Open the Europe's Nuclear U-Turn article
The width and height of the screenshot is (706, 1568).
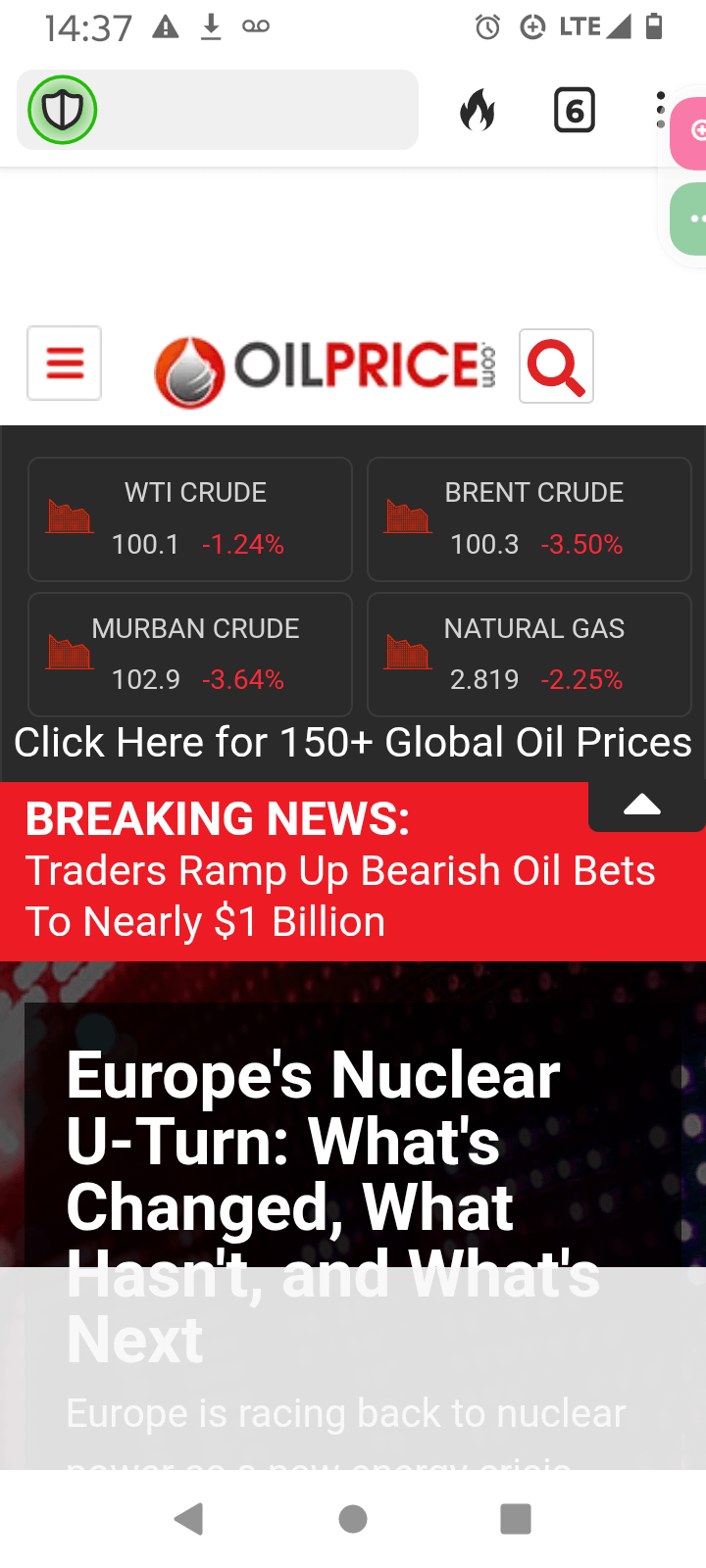(x=314, y=1142)
